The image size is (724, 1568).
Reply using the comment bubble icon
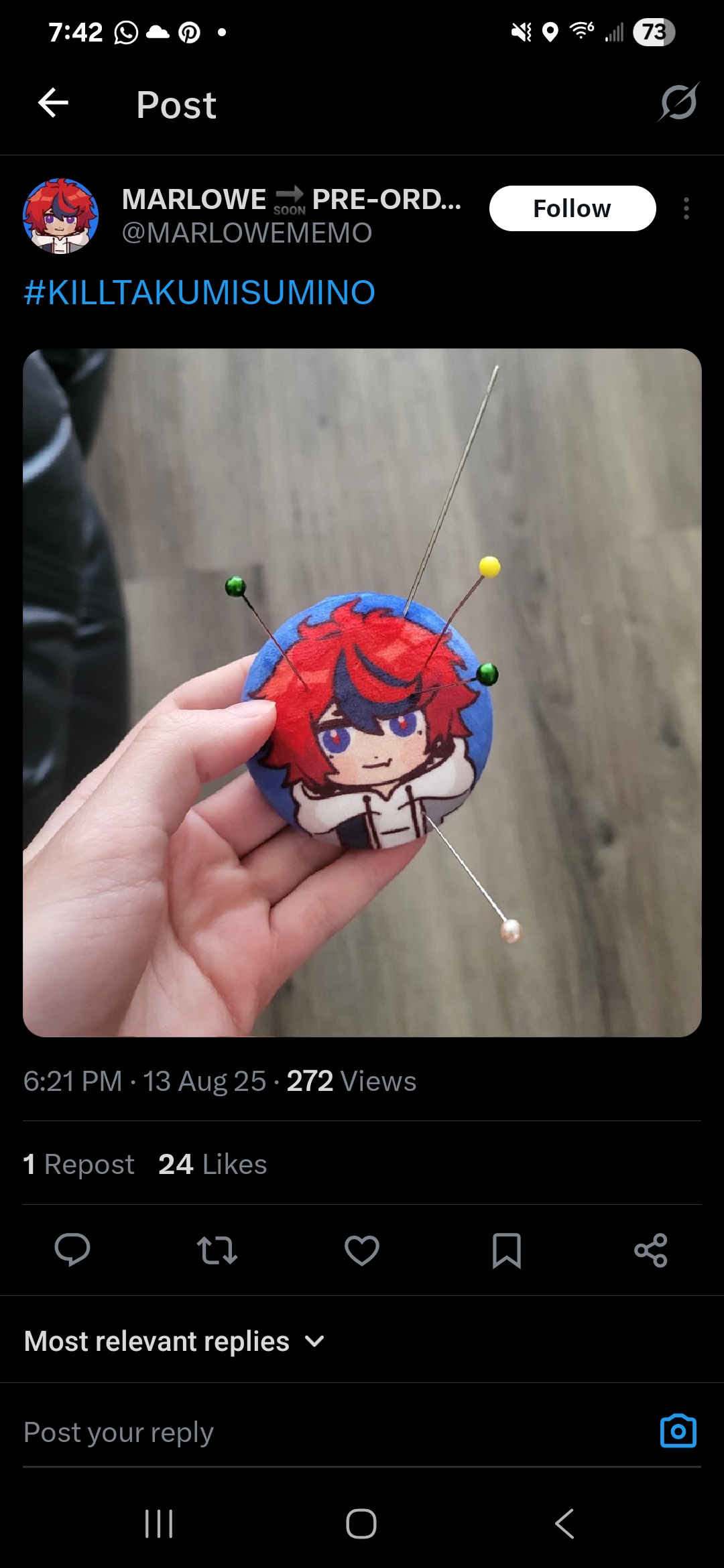pos(72,1250)
